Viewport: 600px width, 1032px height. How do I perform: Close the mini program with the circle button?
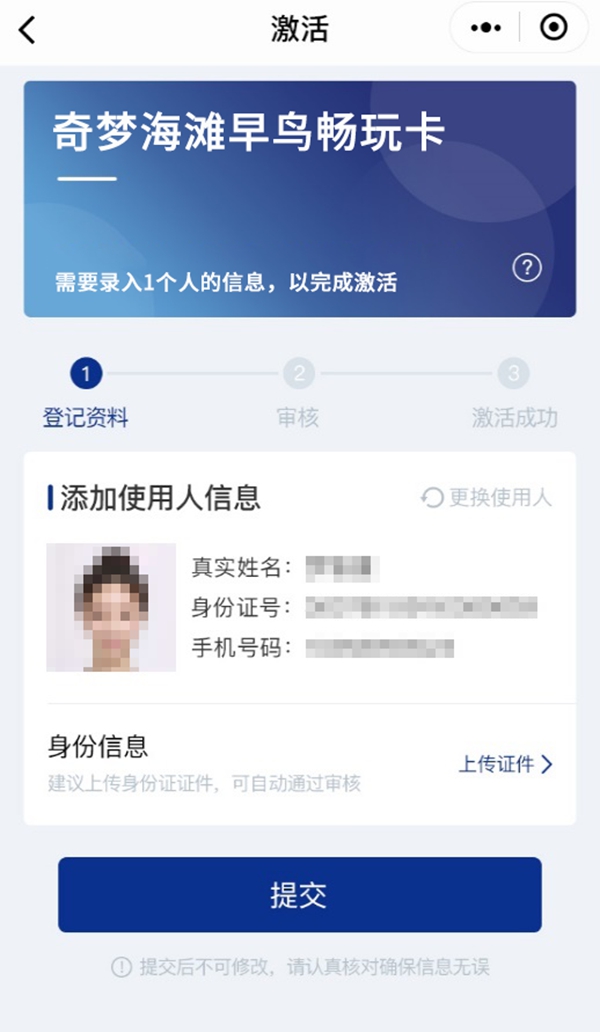(553, 28)
